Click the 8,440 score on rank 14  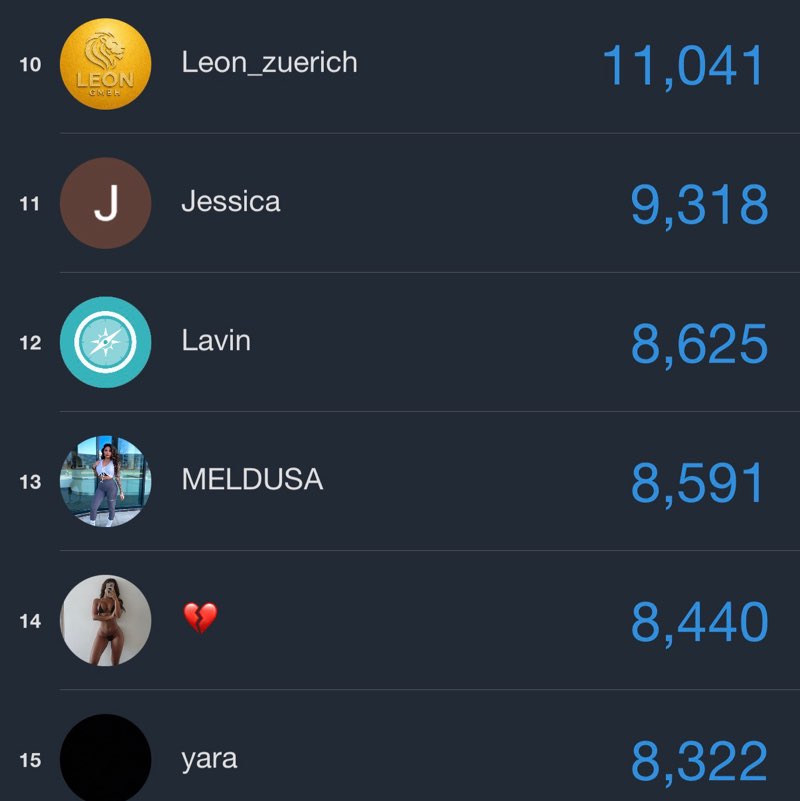pos(700,620)
